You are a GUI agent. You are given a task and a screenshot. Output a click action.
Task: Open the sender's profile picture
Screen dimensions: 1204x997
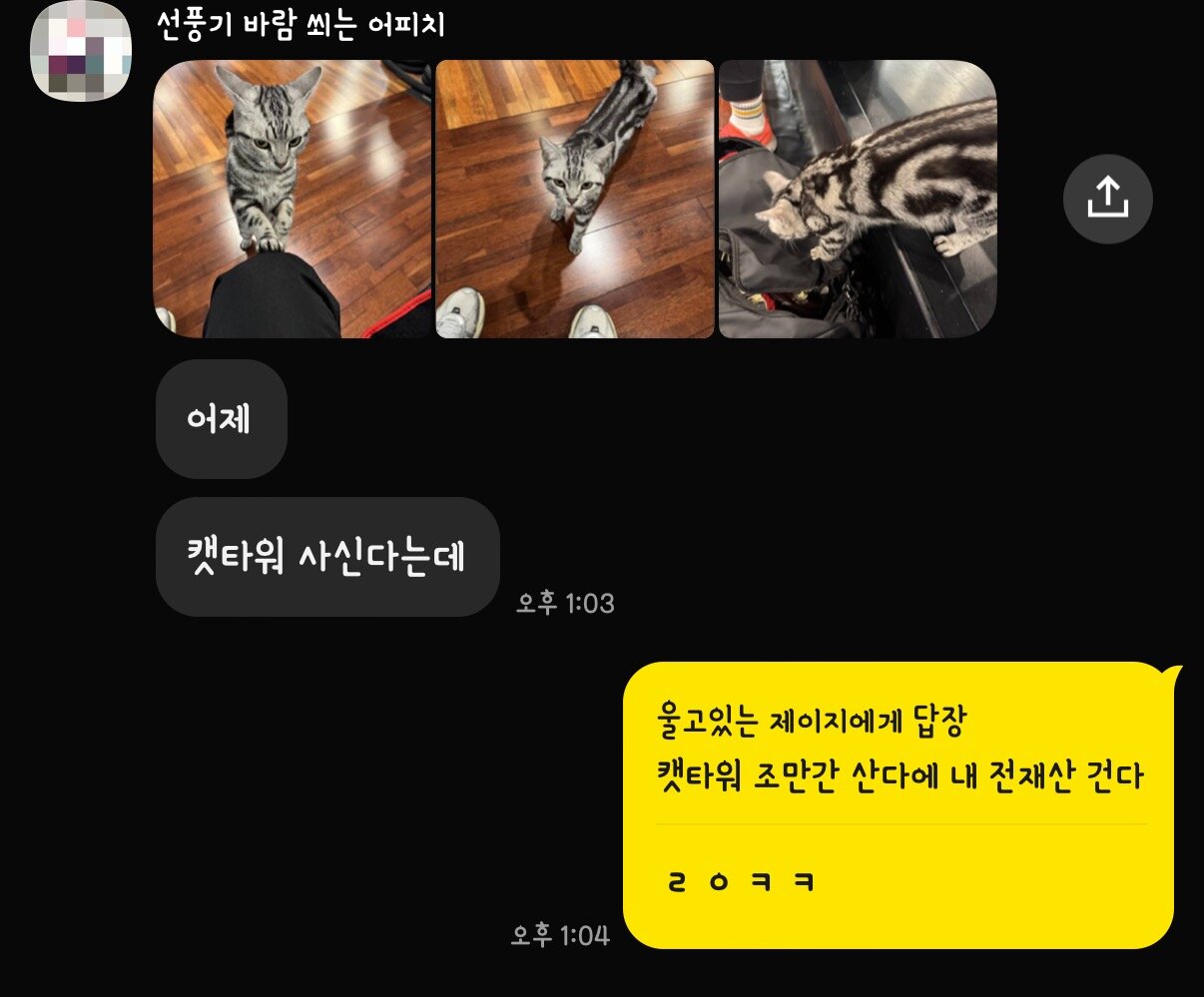[81, 51]
